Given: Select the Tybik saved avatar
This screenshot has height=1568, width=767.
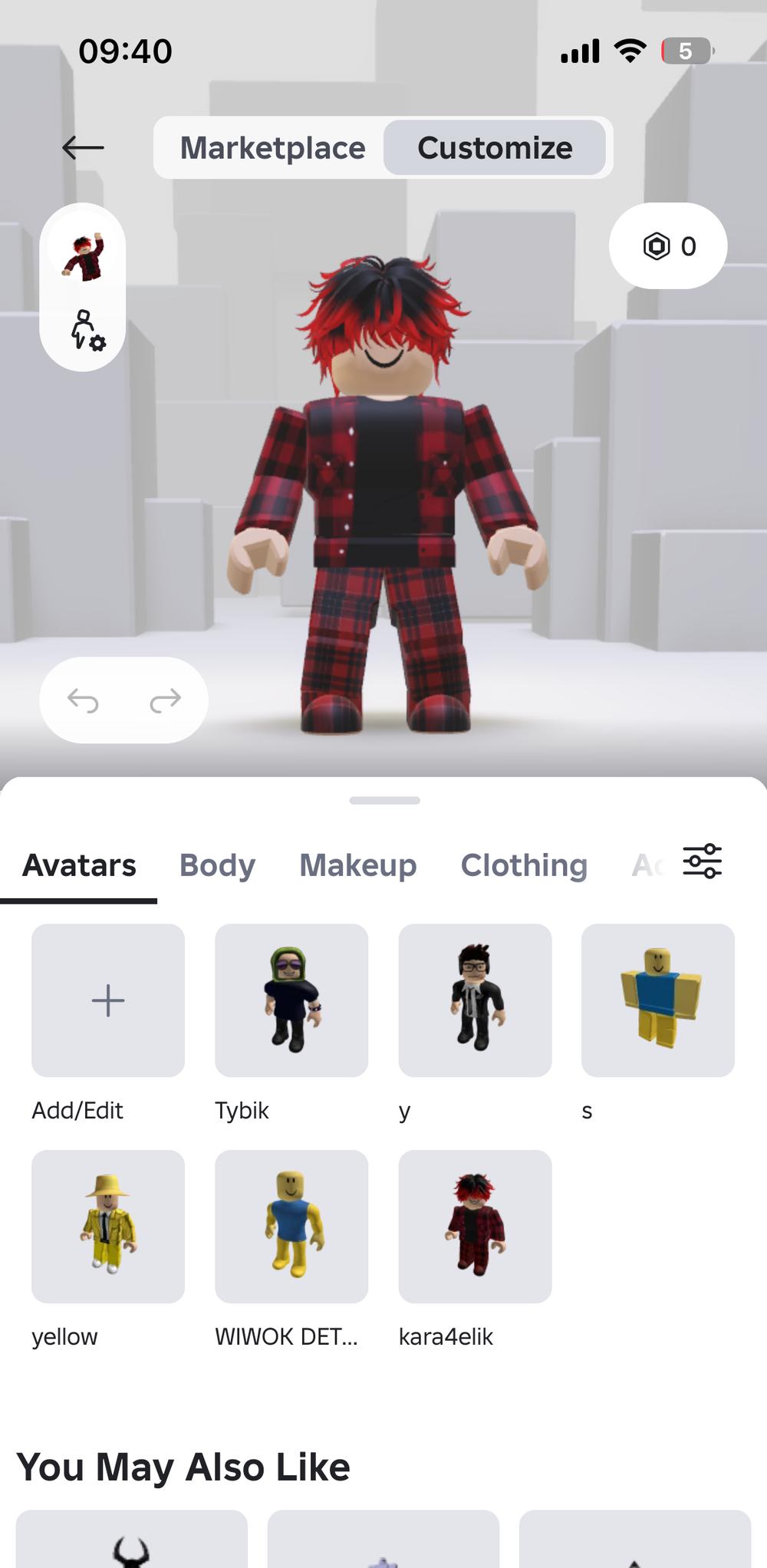Looking at the screenshot, I should (x=291, y=1000).
